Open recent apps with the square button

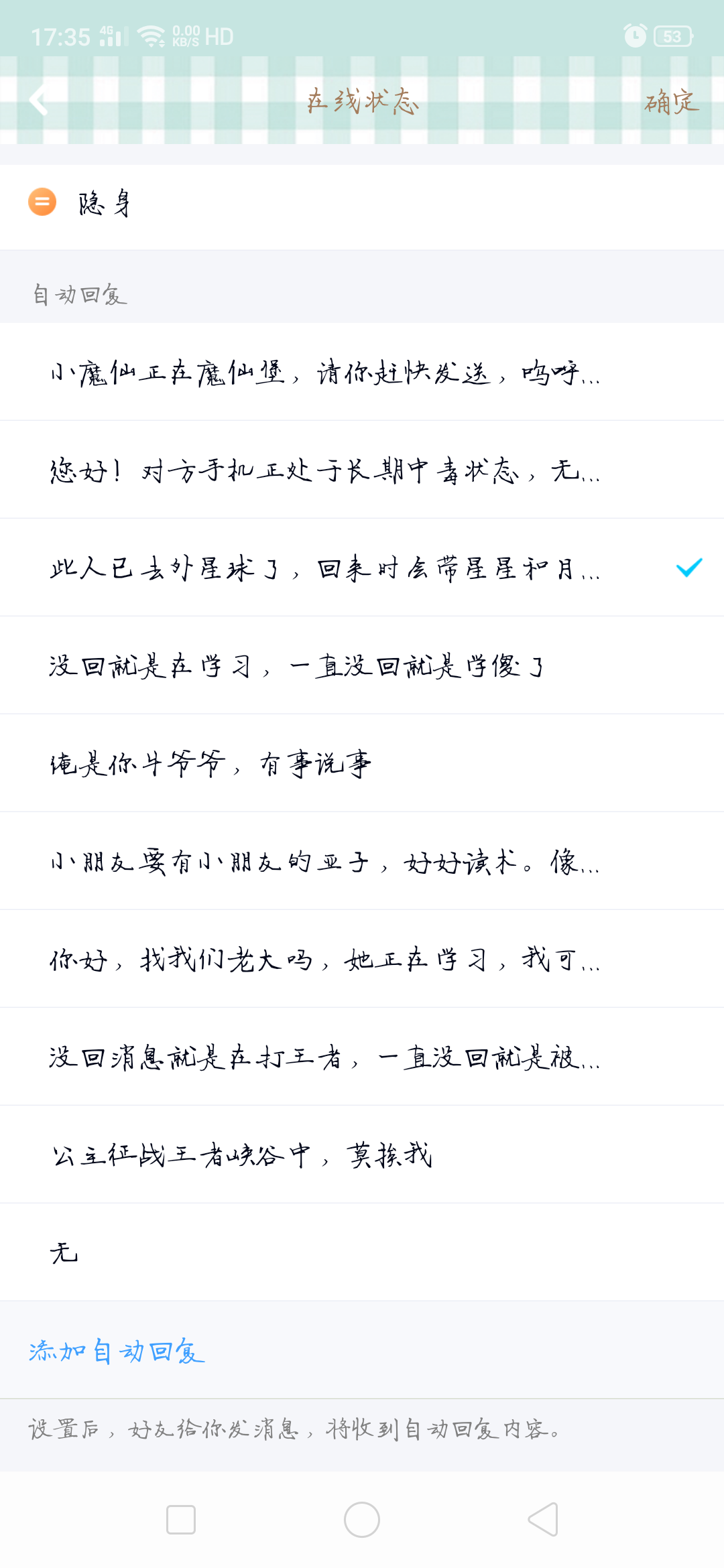tap(180, 1520)
